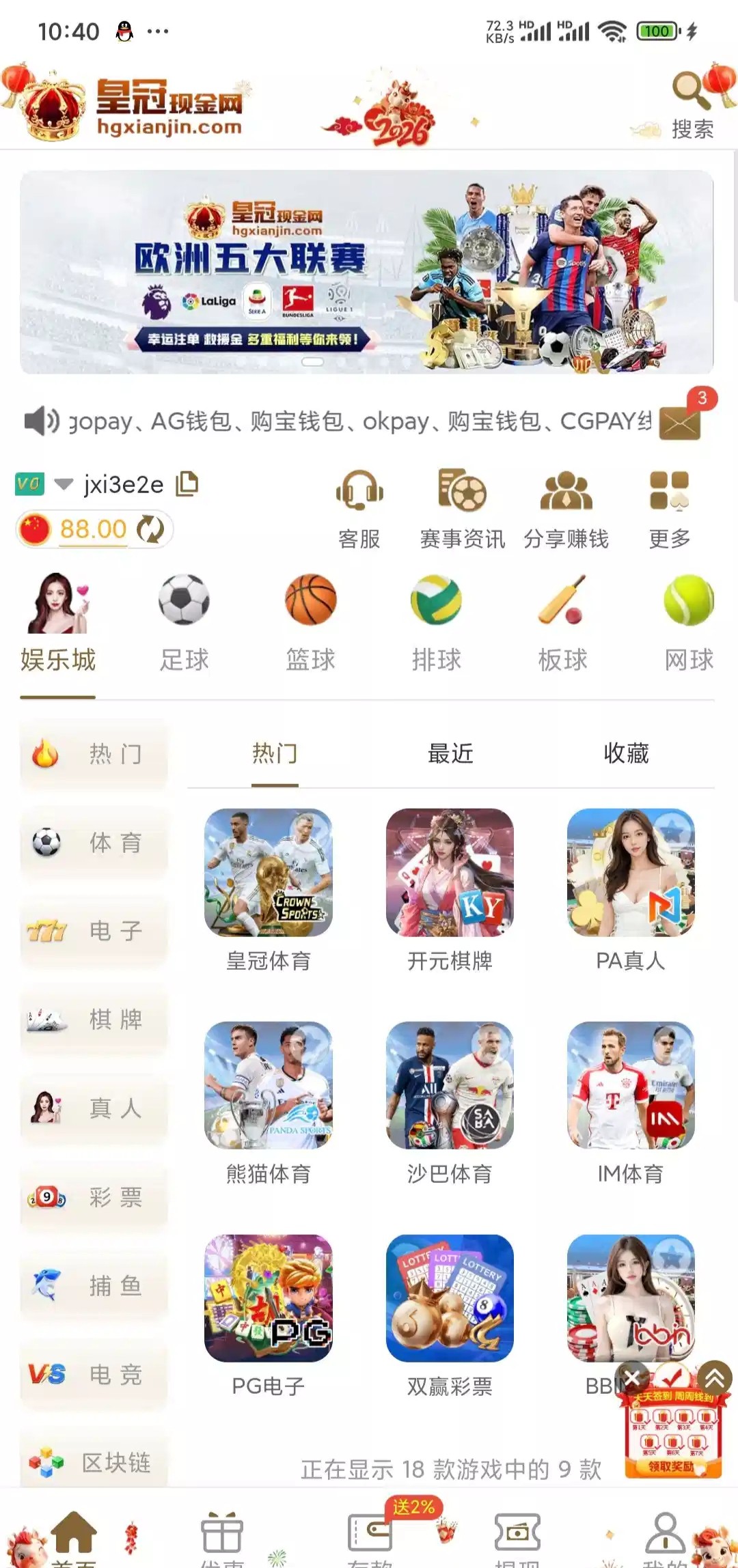The height and width of the screenshot is (1568, 738).
Task: Refresh the 88.00 balance
Action: coord(150,530)
